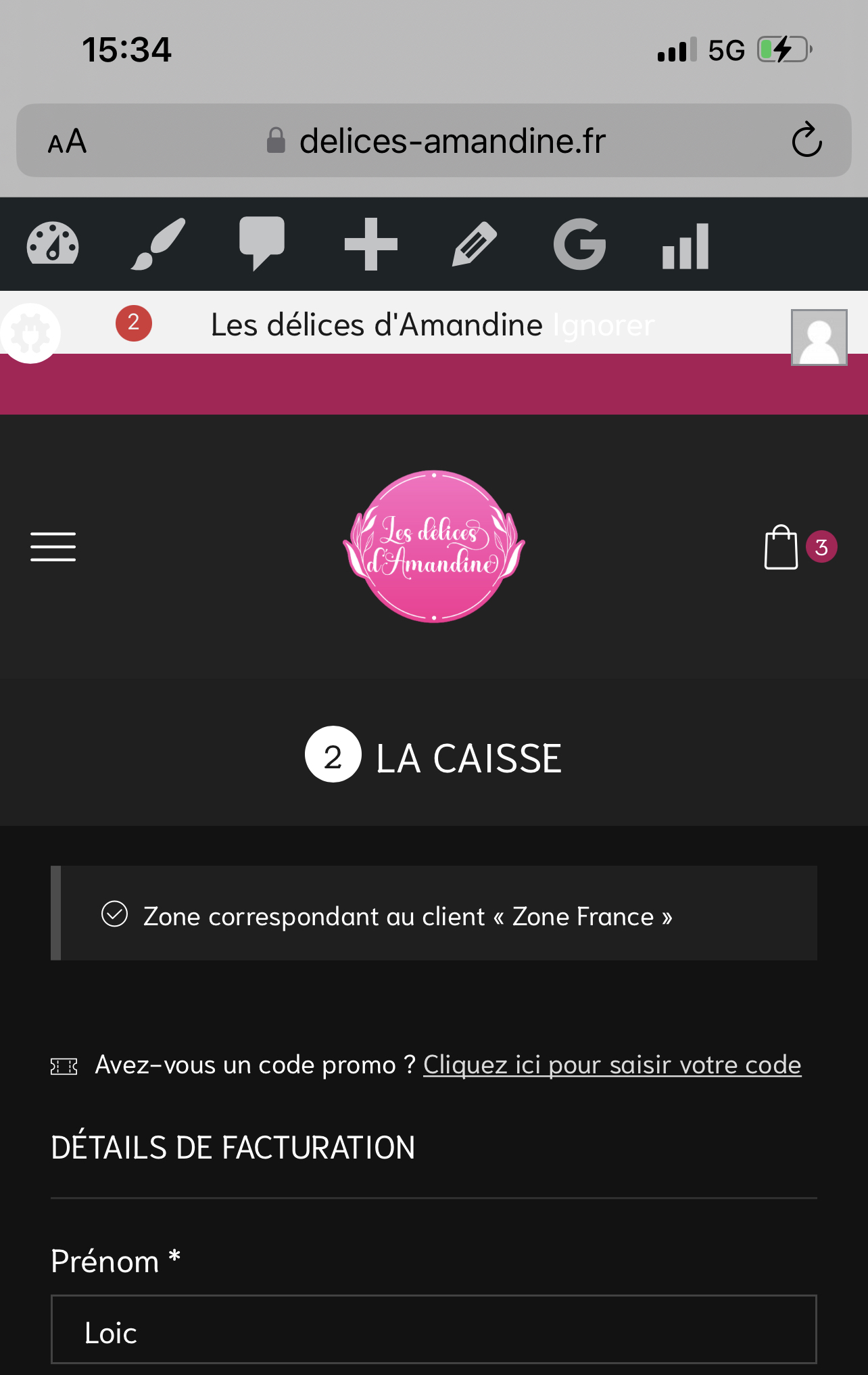
Task: Open the Safari reader text size menu
Action: (67, 141)
